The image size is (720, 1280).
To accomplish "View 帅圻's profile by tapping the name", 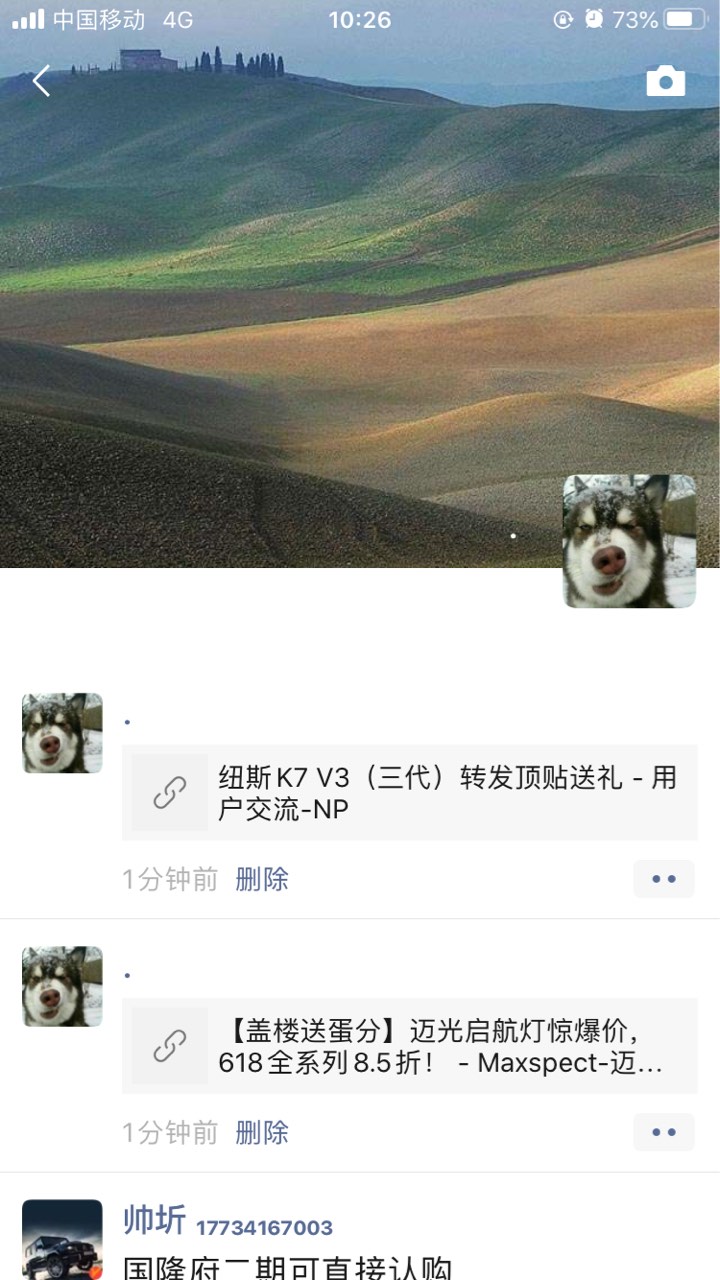I will [x=154, y=1220].
